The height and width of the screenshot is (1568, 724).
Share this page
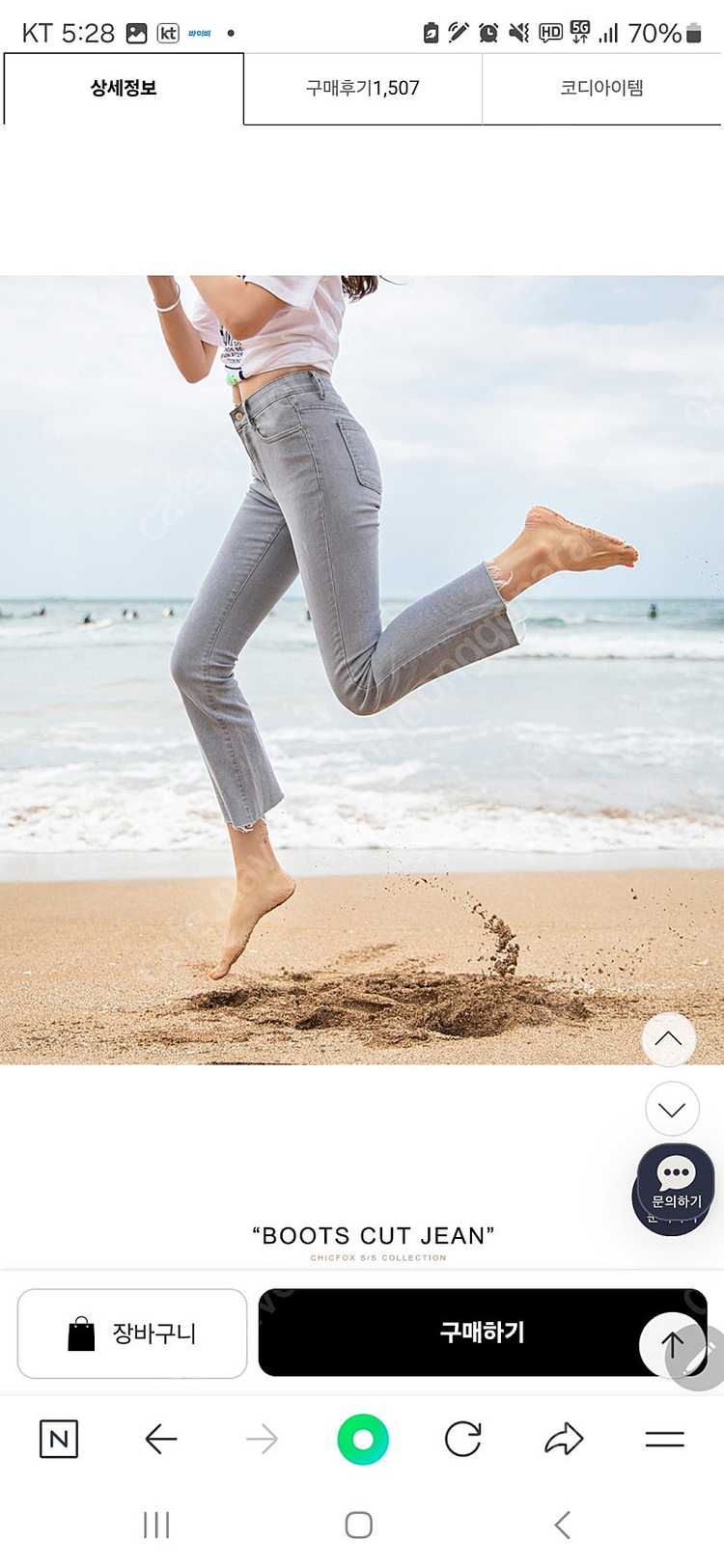(x=565, y=1440)
